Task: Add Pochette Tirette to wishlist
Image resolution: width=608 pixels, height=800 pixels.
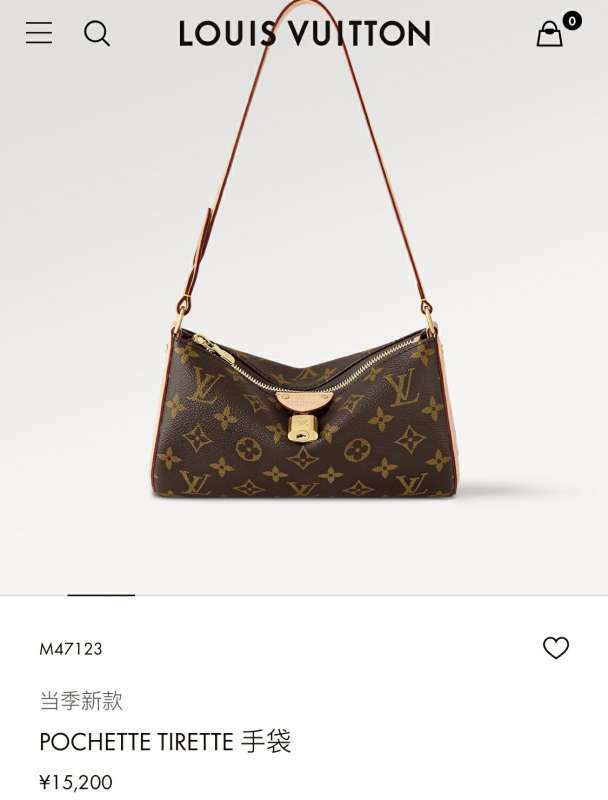Action: 556,648
